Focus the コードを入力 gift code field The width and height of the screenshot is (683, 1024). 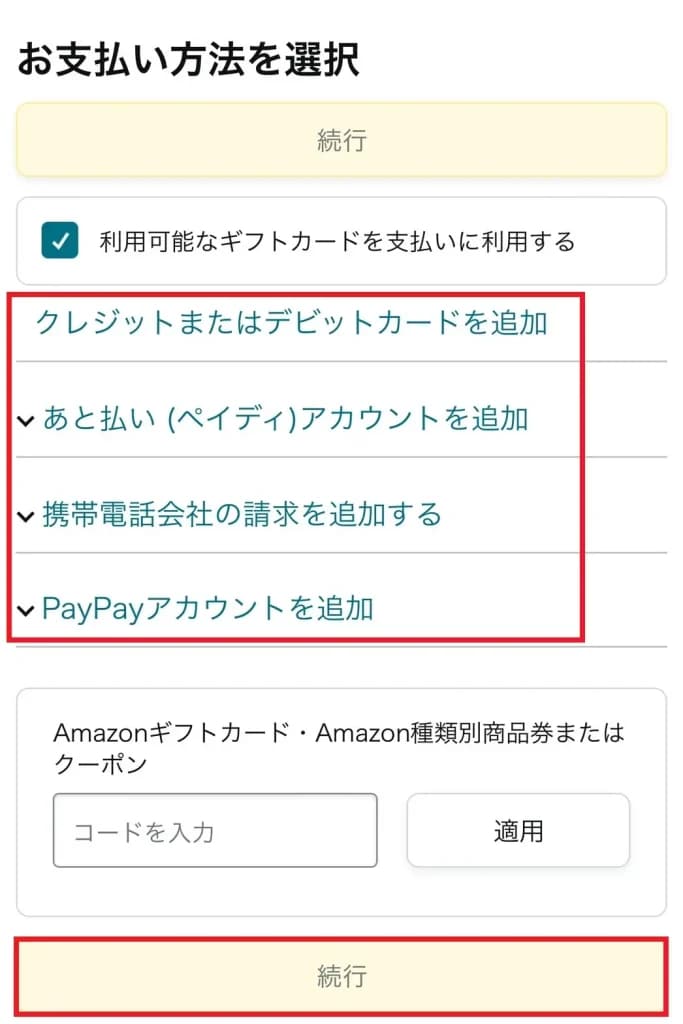[x=215, y=831]
